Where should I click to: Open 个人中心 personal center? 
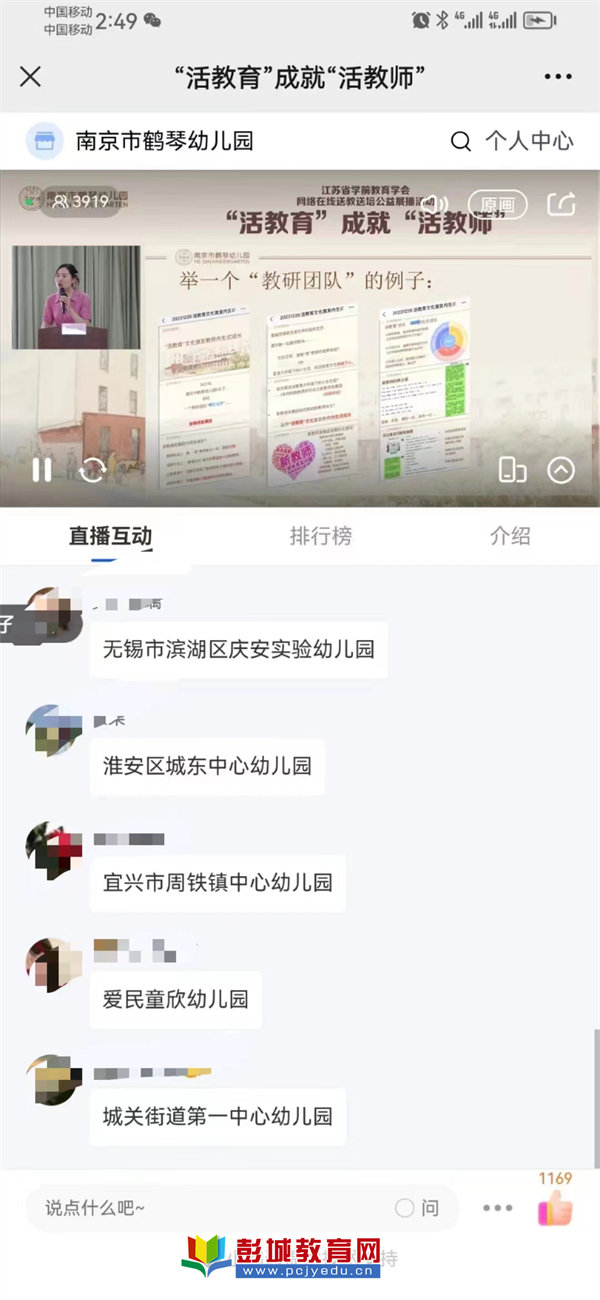[x=529, y=141]
